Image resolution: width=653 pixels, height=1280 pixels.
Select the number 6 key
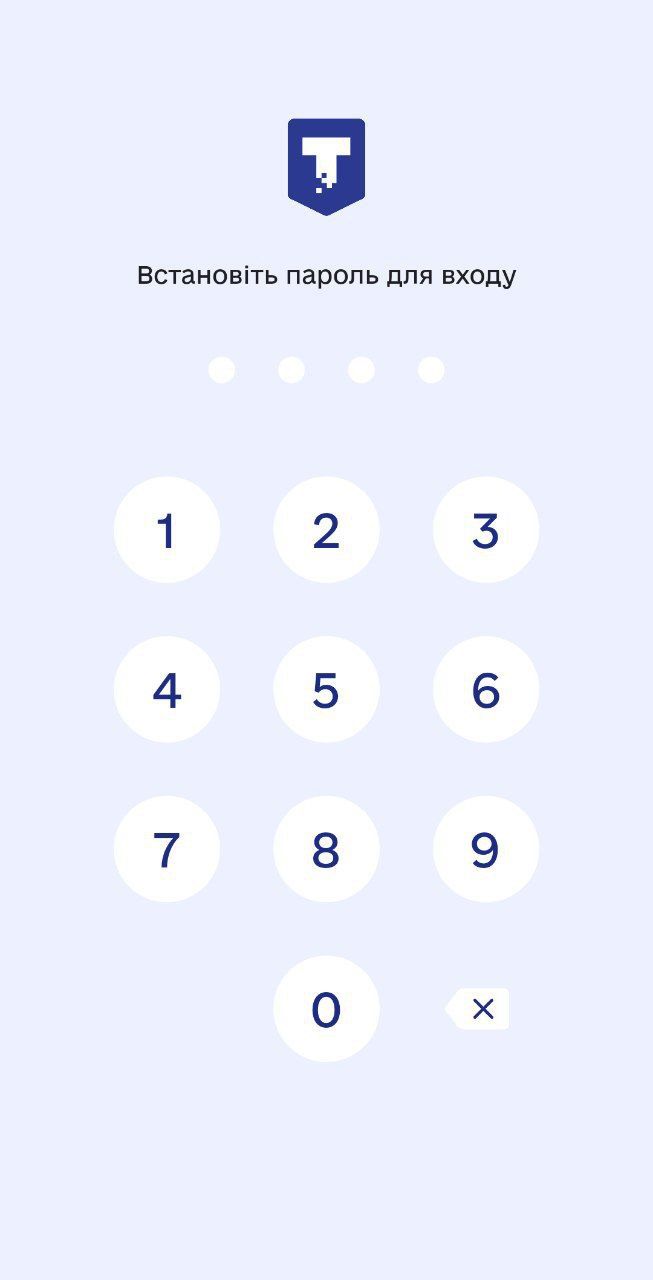point(486,690)
